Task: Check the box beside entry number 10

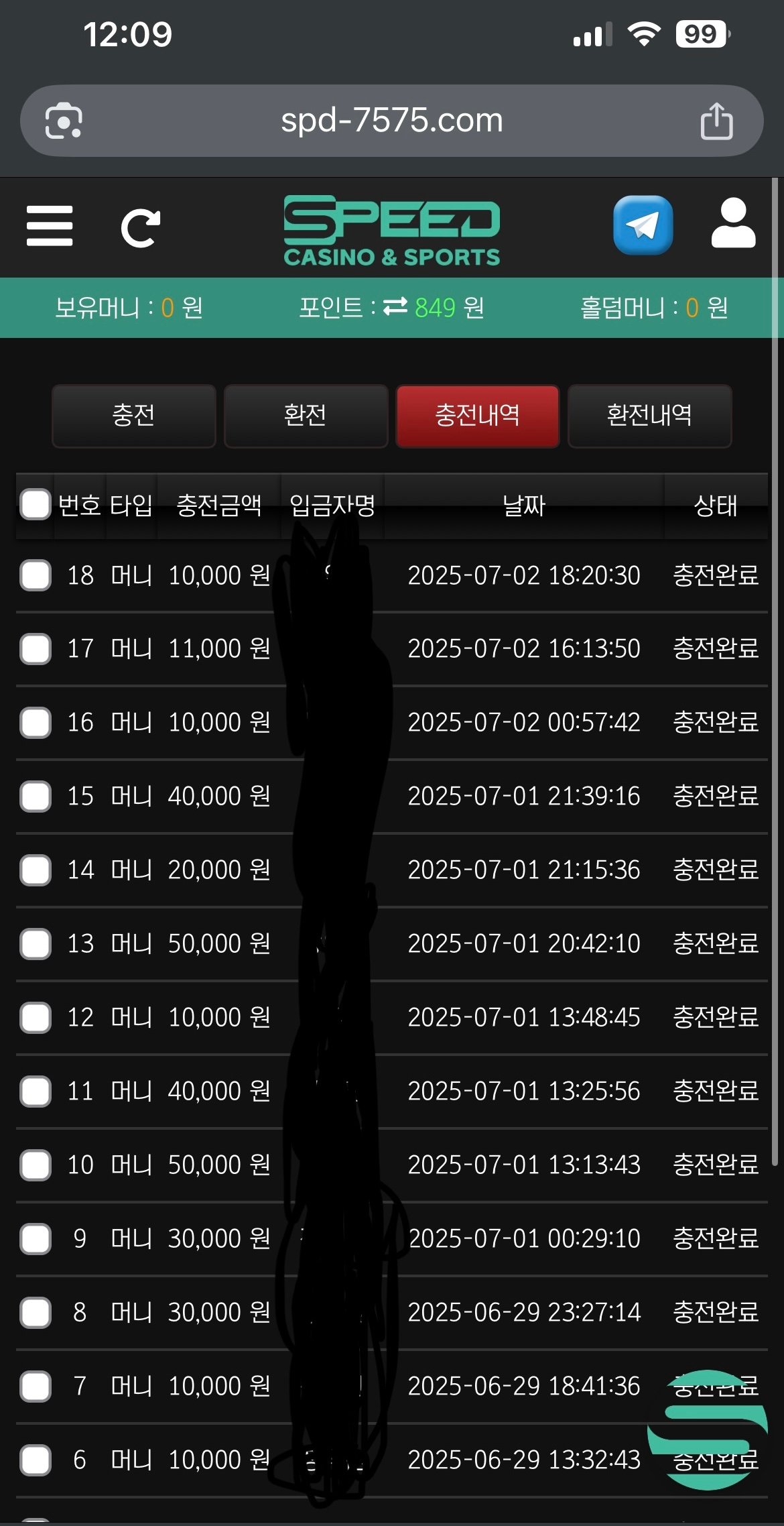Action: pos(36,1165)
